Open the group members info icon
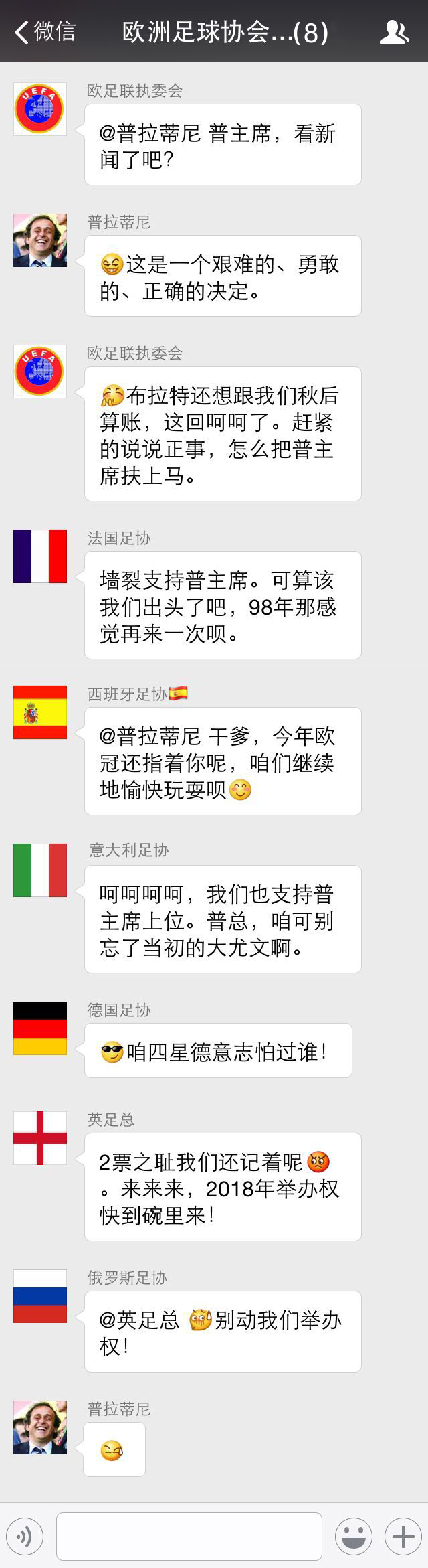 tap(394, 32)
